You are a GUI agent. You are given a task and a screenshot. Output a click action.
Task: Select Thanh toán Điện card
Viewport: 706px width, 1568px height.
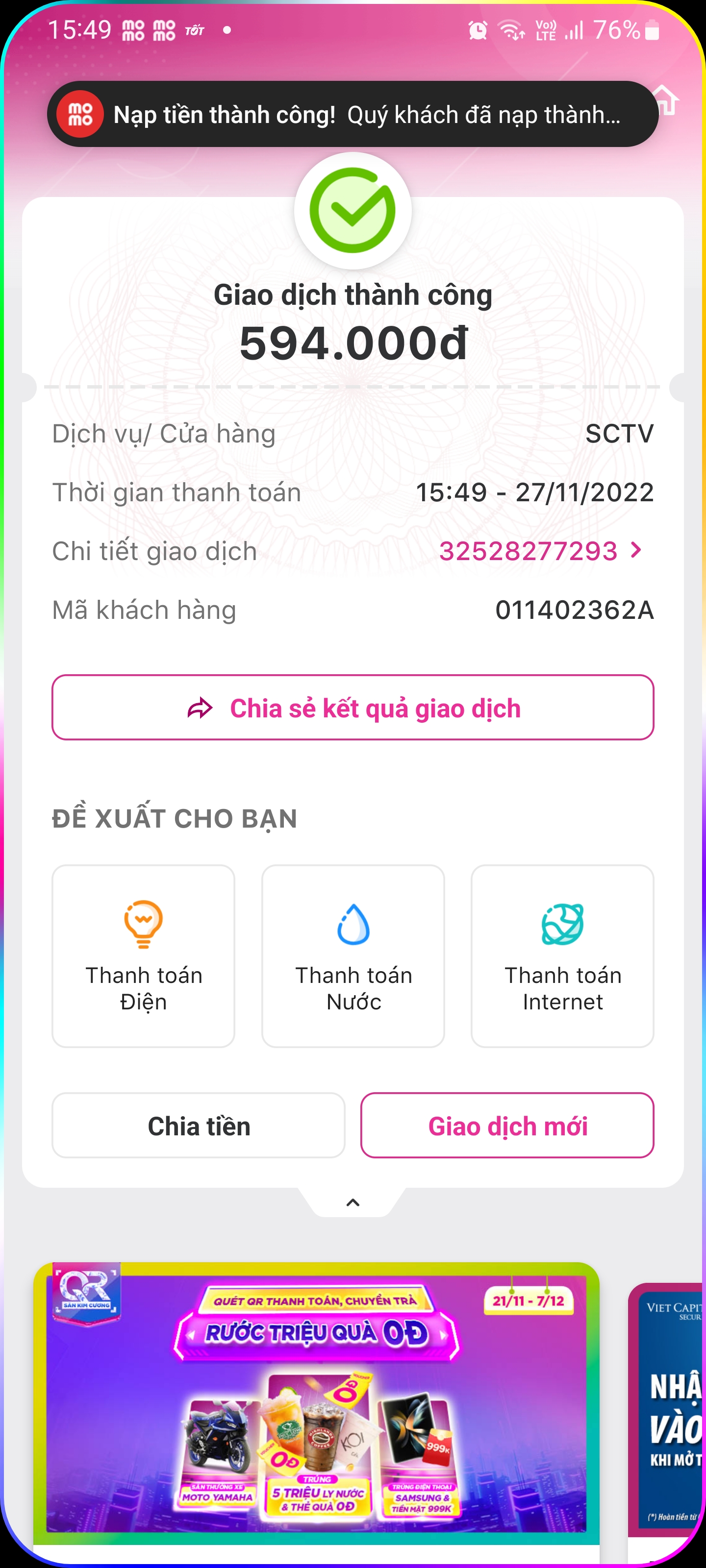pos(143,955)
